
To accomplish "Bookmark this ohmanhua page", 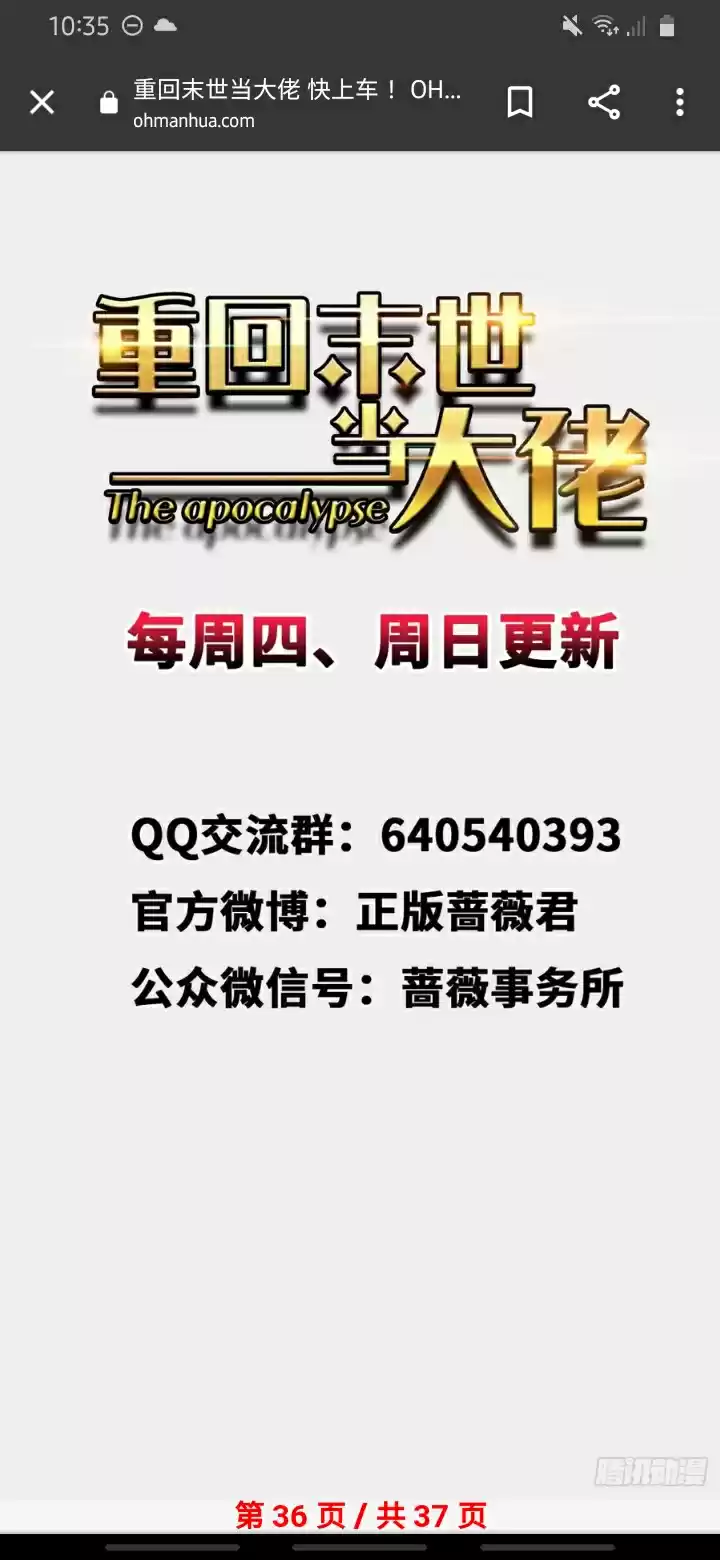I will tap(520, 102).
